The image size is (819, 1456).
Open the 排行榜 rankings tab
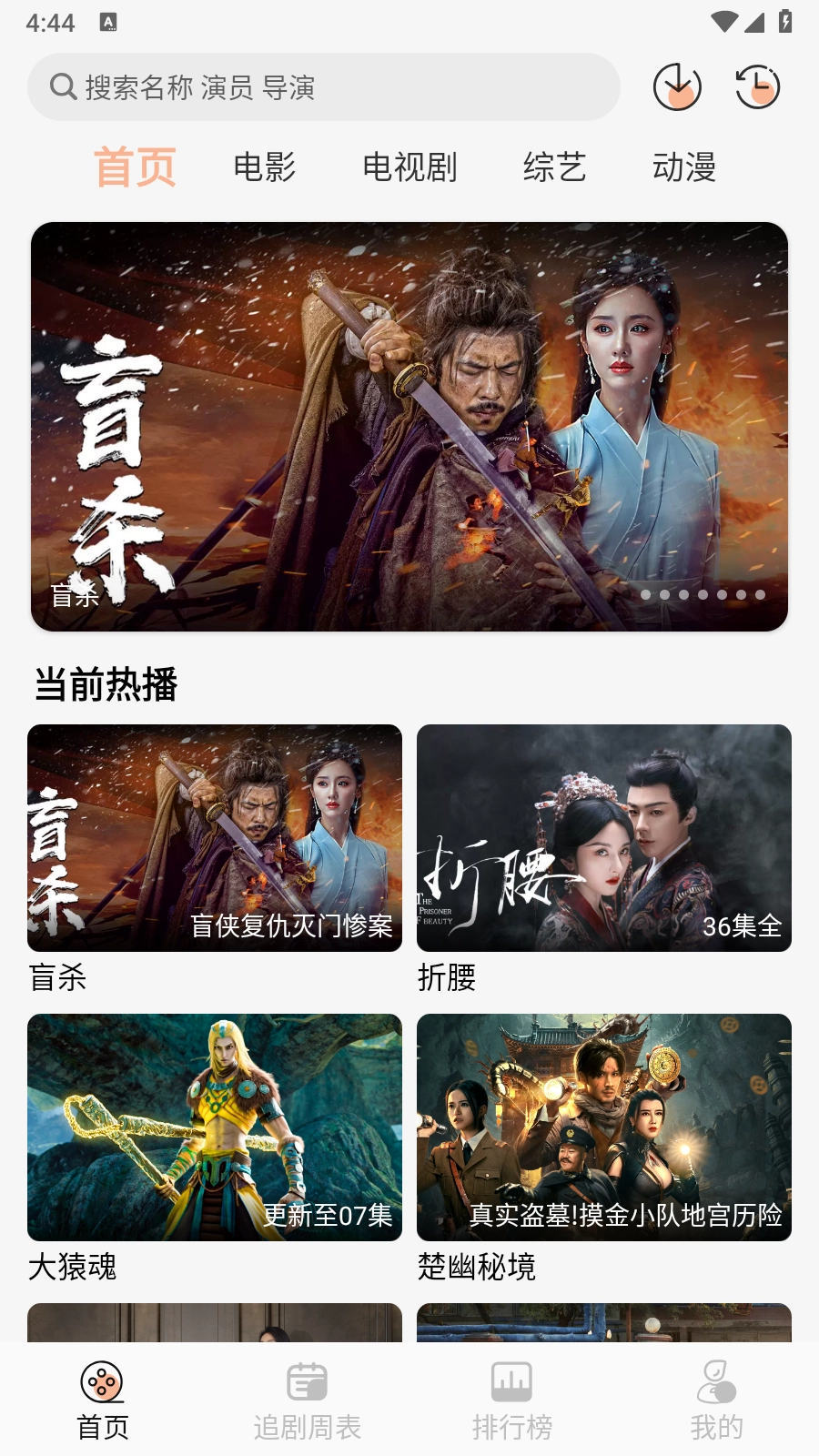pos(512,1400)
